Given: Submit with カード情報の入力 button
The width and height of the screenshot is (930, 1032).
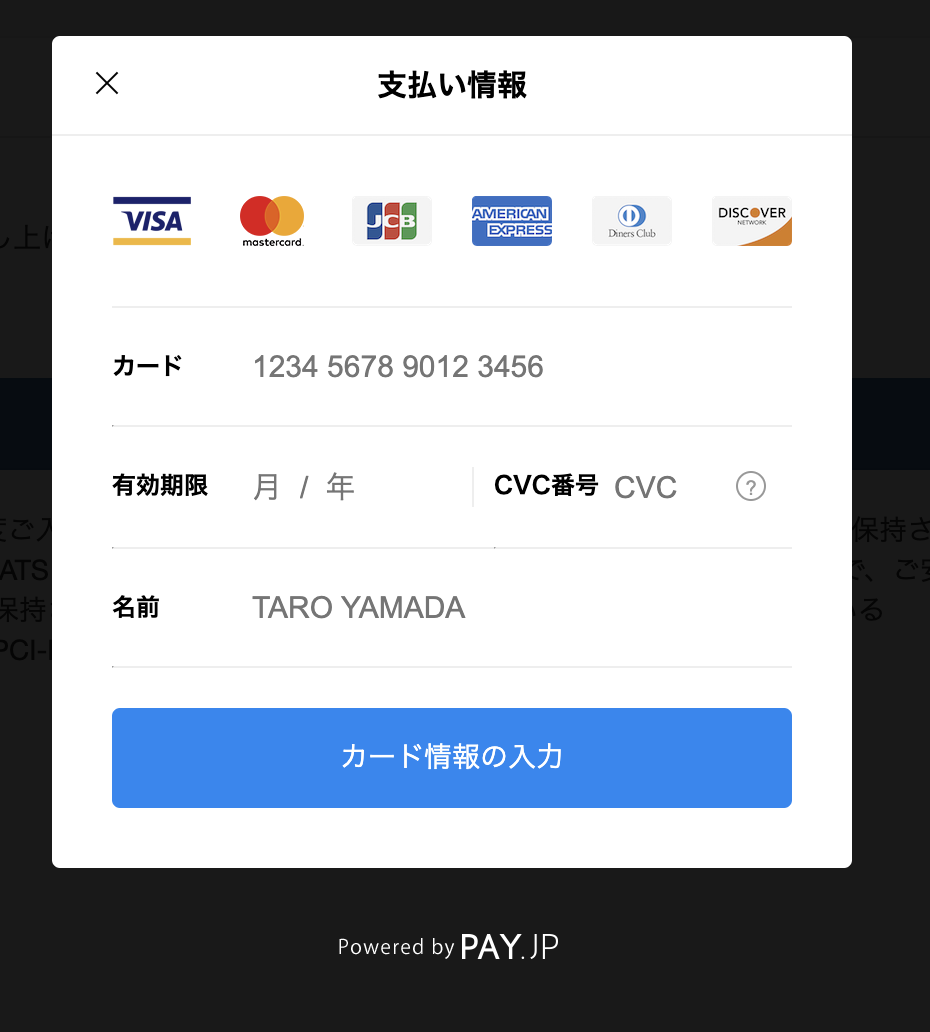Looking at the screenshot, I should pyautogui.click(x=452, y=757).
